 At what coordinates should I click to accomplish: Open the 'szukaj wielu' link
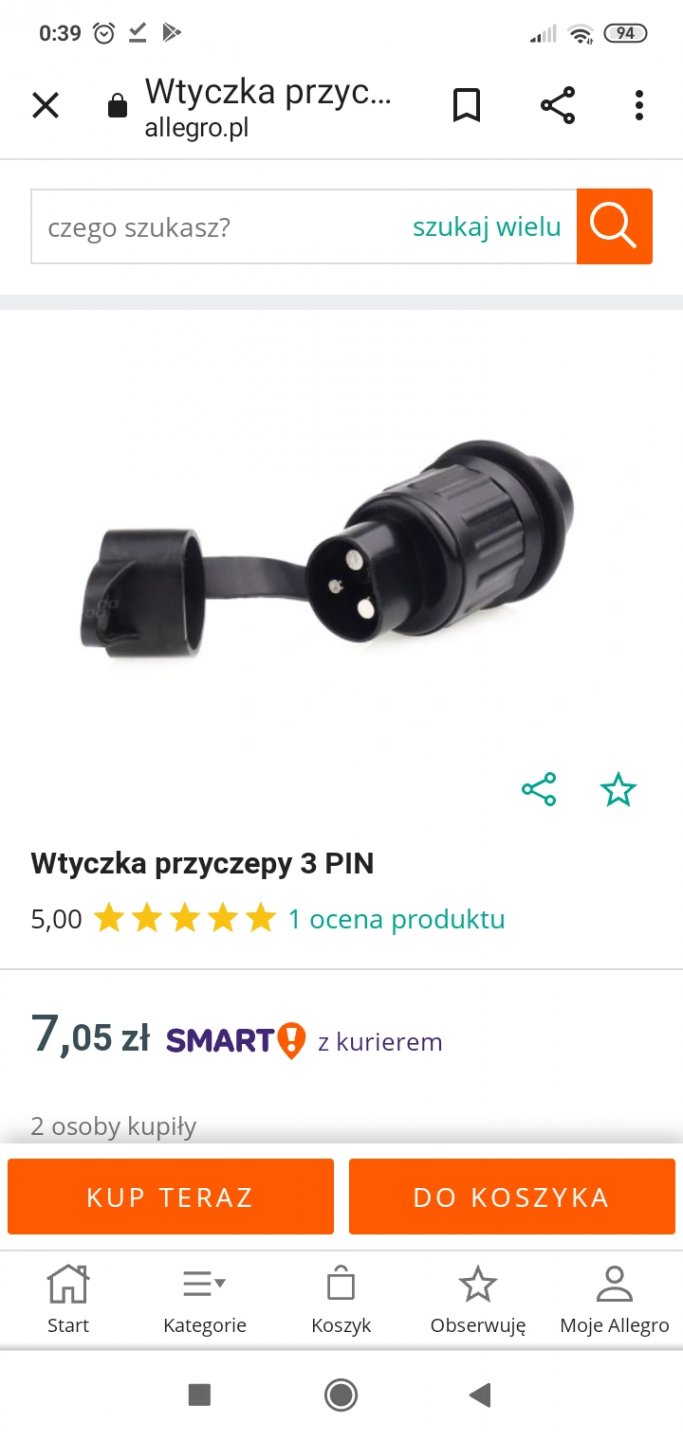487,227
